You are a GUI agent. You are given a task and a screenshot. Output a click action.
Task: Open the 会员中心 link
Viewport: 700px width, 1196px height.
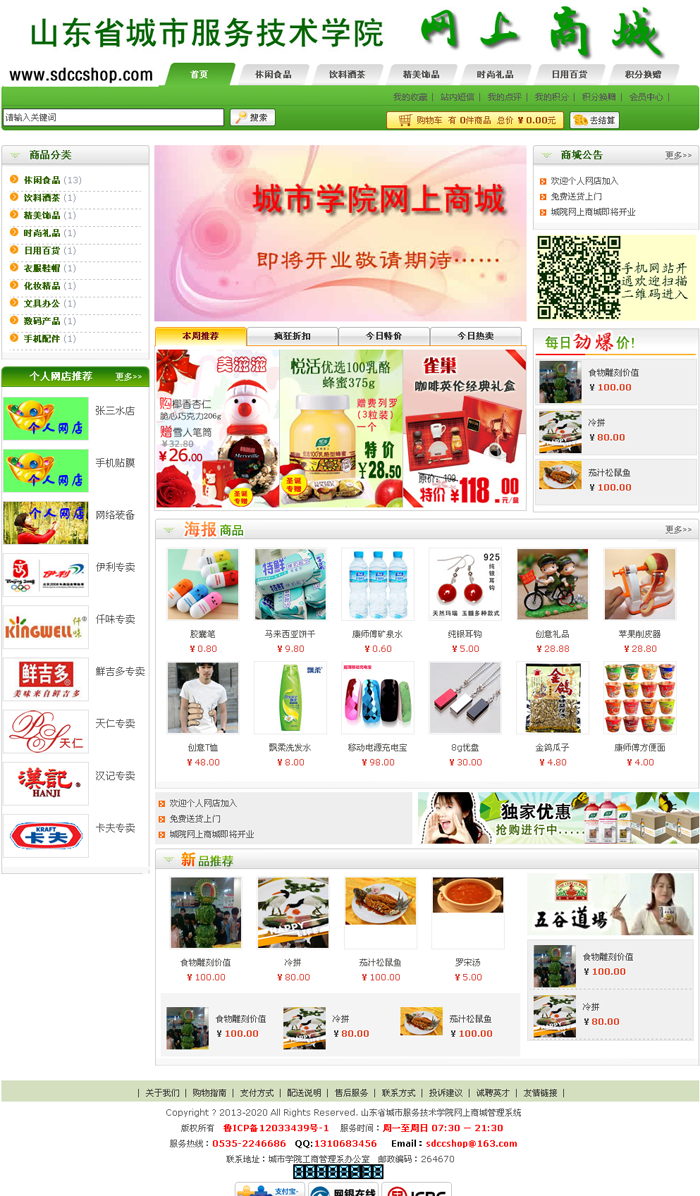645,97
